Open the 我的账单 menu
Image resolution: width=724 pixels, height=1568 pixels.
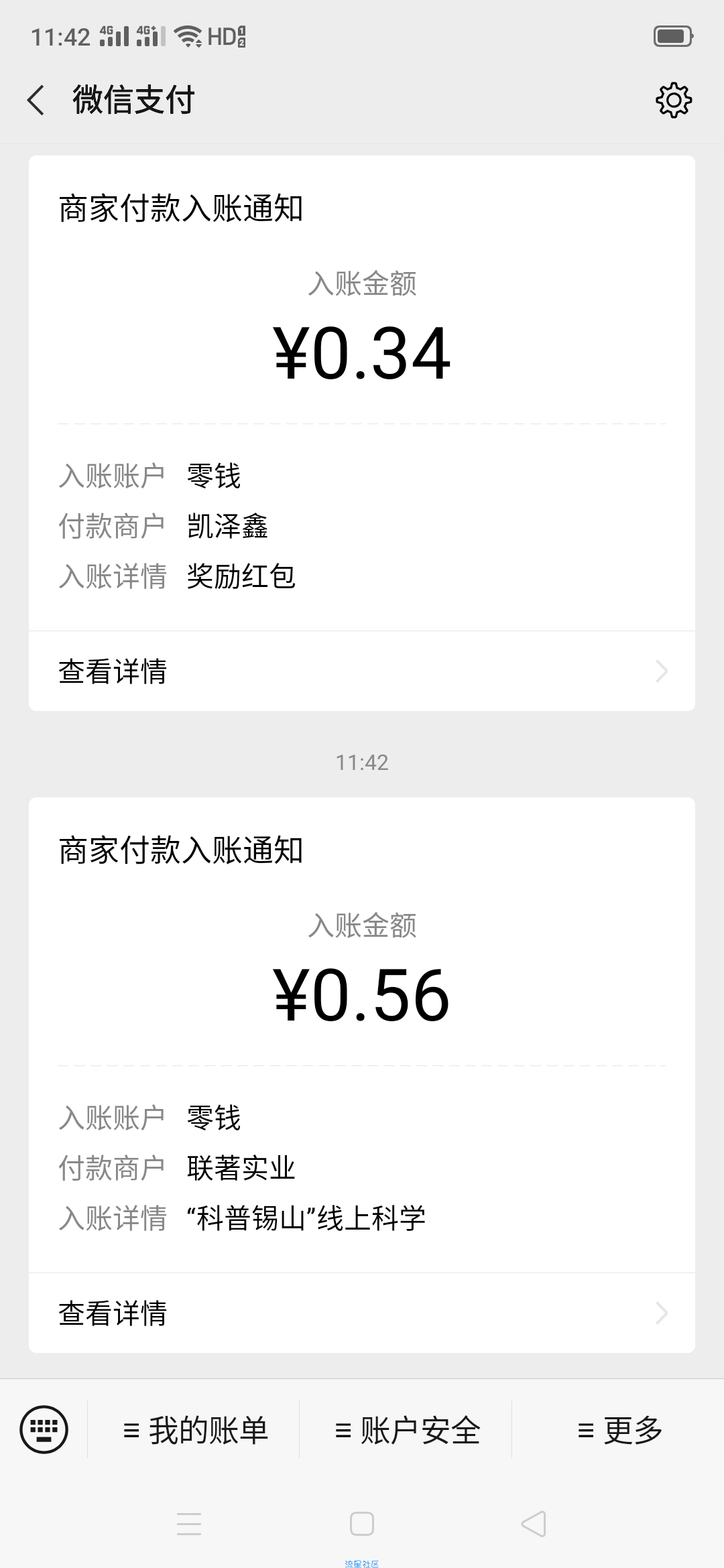194,1430
